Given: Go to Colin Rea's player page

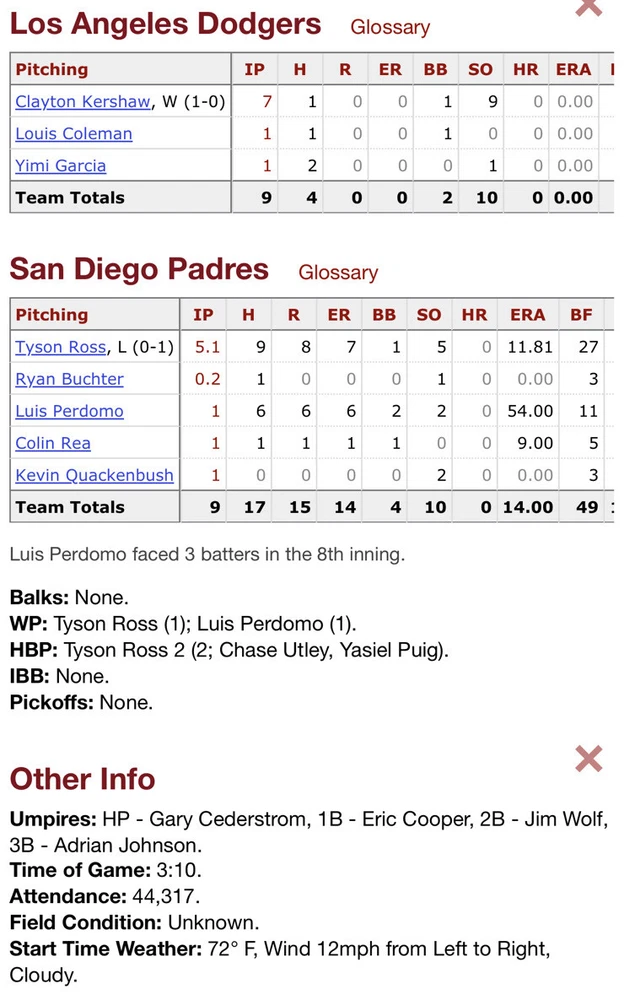Looking at the screenshot, I should tap(53, 443).
